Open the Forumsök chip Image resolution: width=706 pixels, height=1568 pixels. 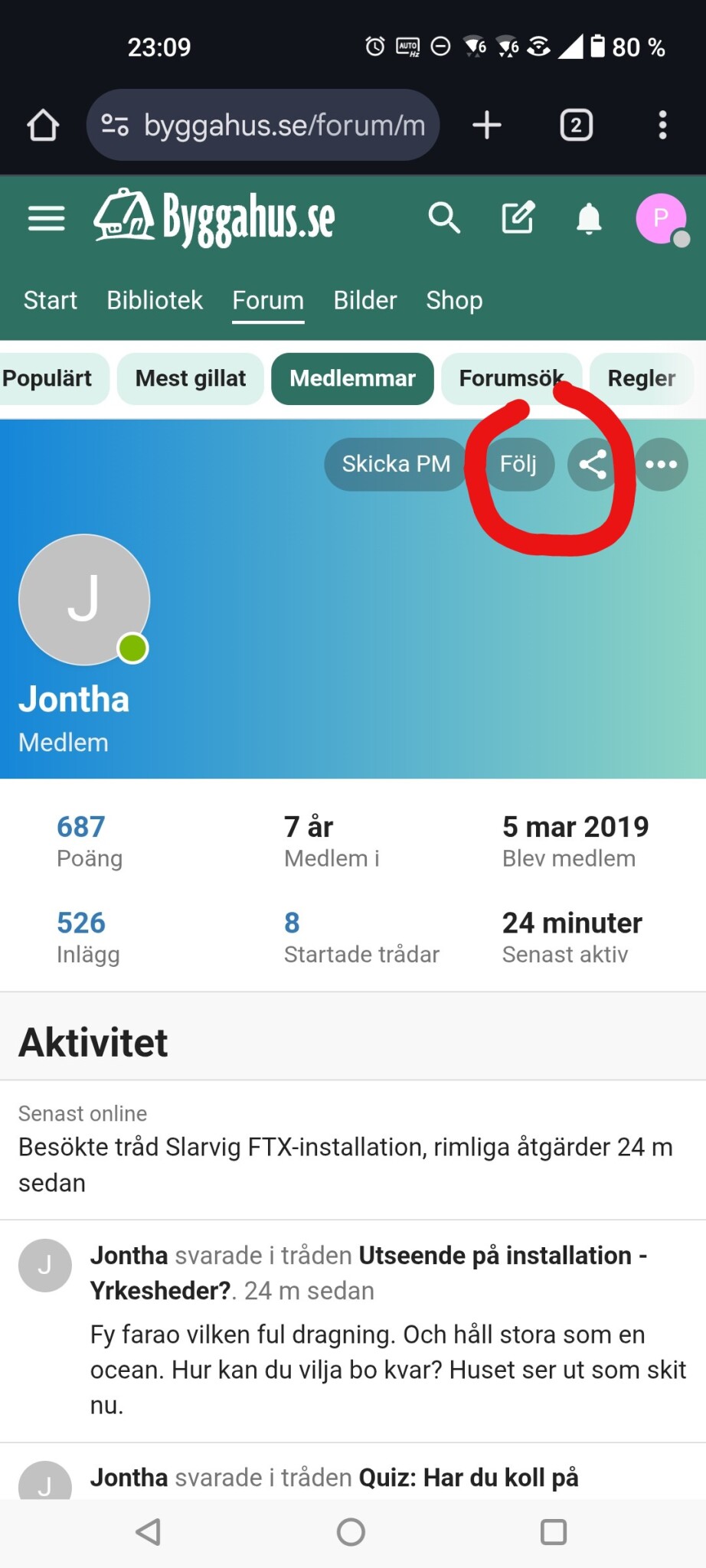(x=511, y=378)
